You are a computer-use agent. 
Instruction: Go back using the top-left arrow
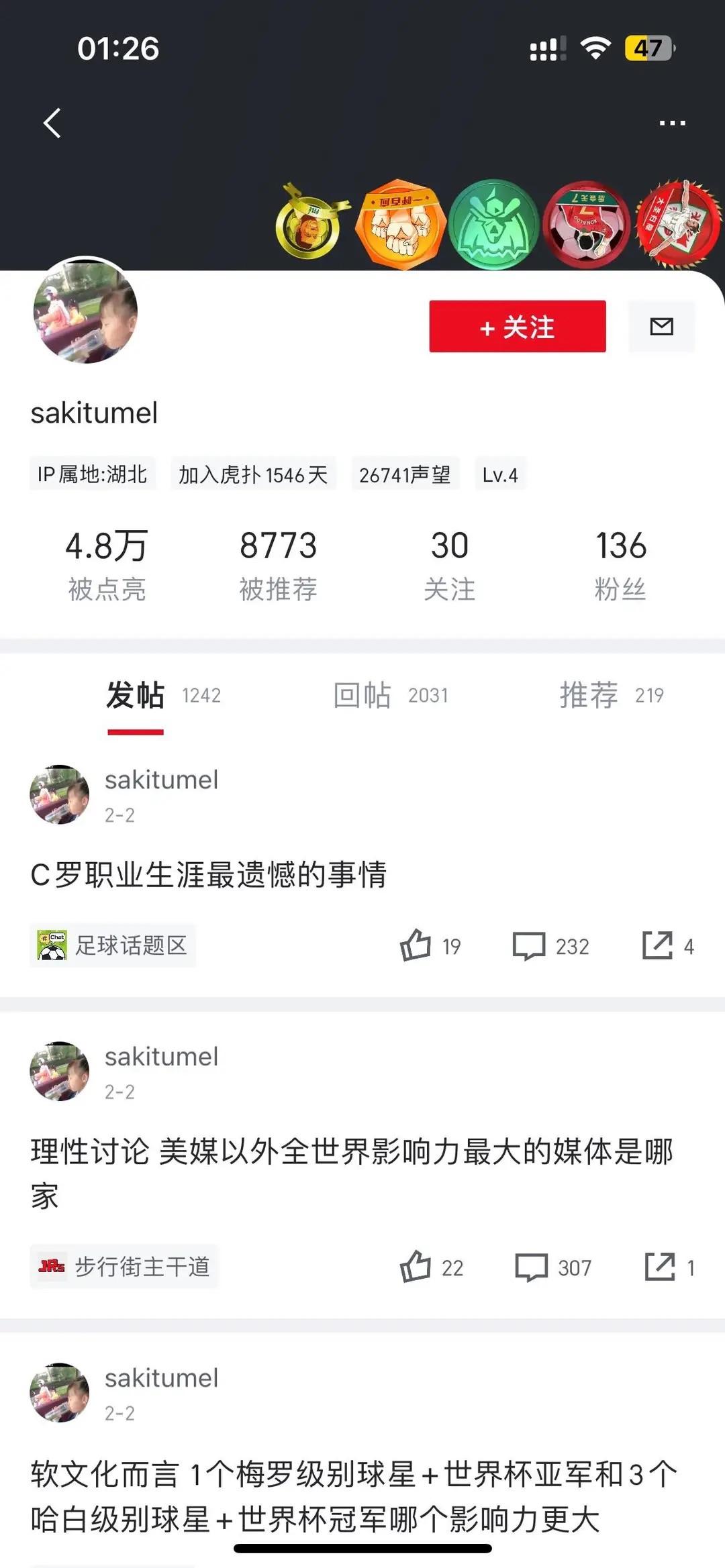52,123
